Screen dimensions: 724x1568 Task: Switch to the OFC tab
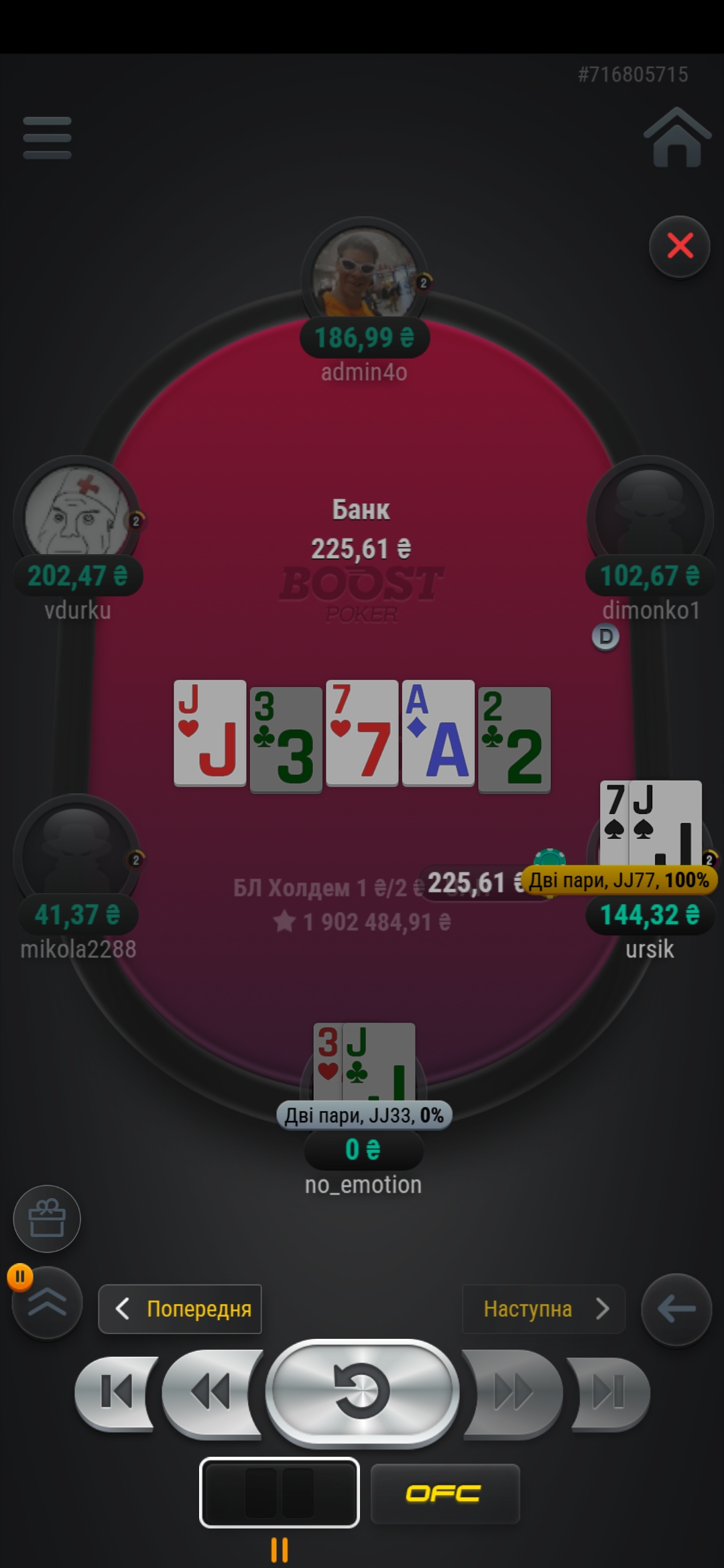(445, 1493)
